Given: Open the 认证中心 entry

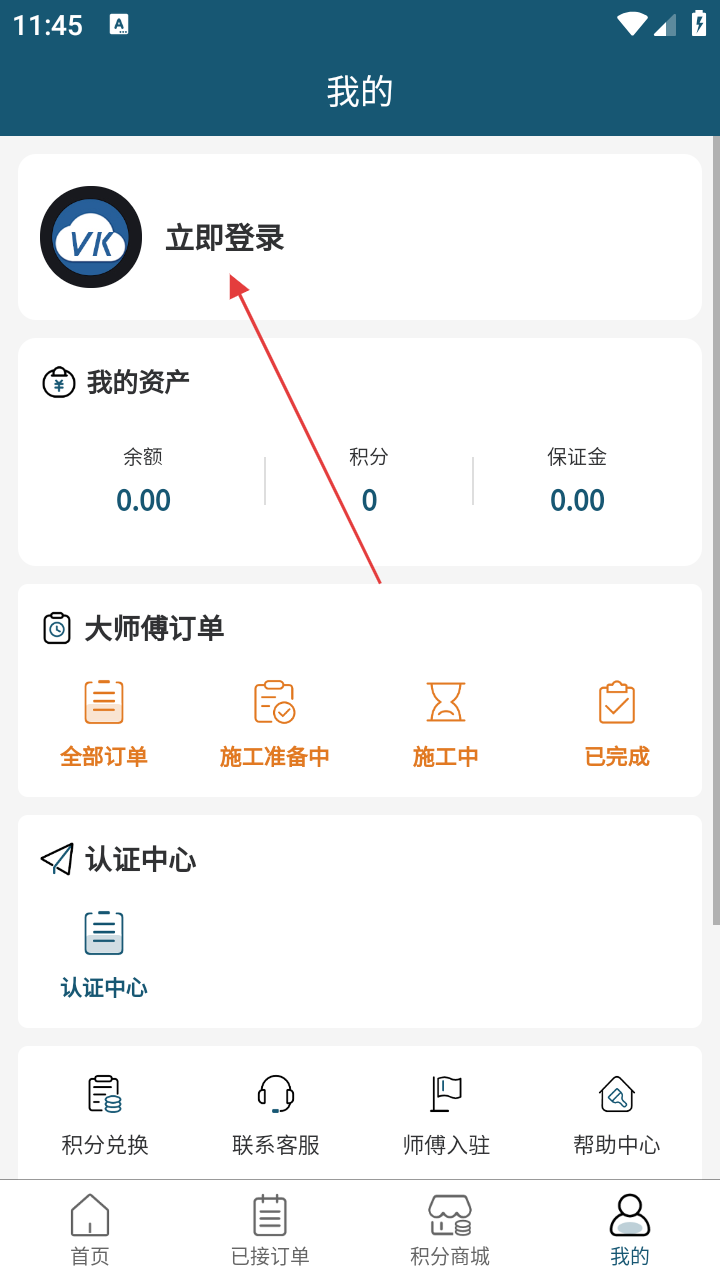Looking at the screenshot, I should pos(104,953).
